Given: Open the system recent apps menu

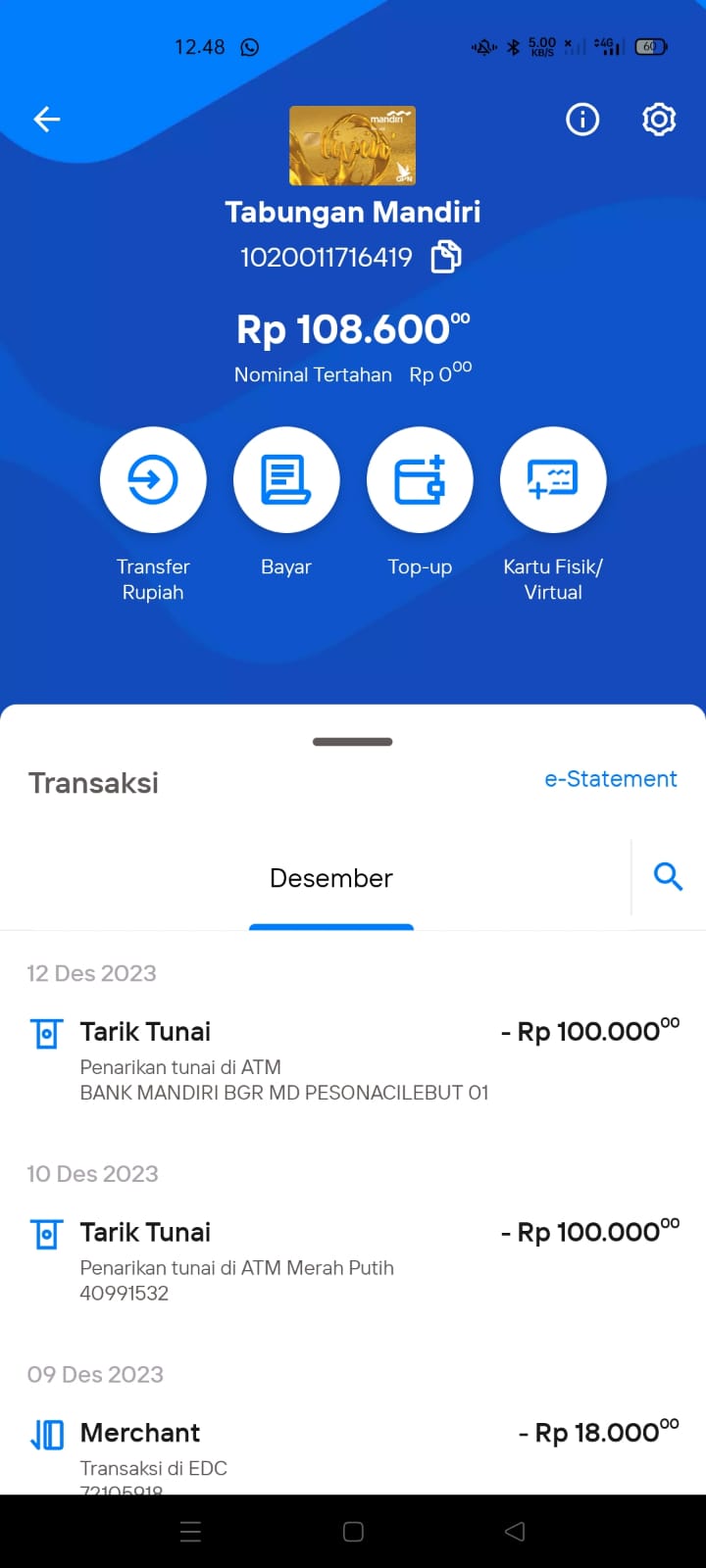Looking at the screenshot, I should point(191,1532).
